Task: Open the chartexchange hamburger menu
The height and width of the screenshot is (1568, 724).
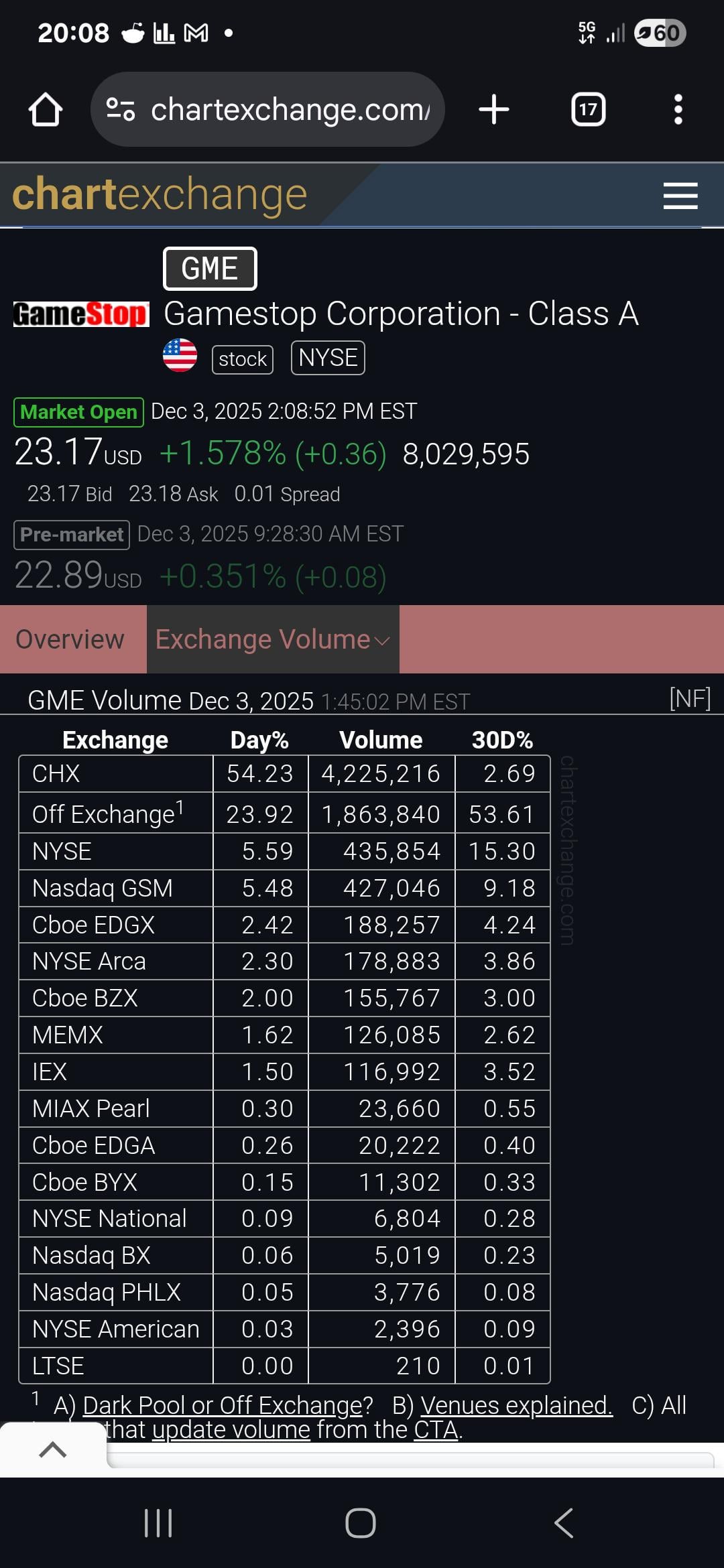Action: click(680, 196)
